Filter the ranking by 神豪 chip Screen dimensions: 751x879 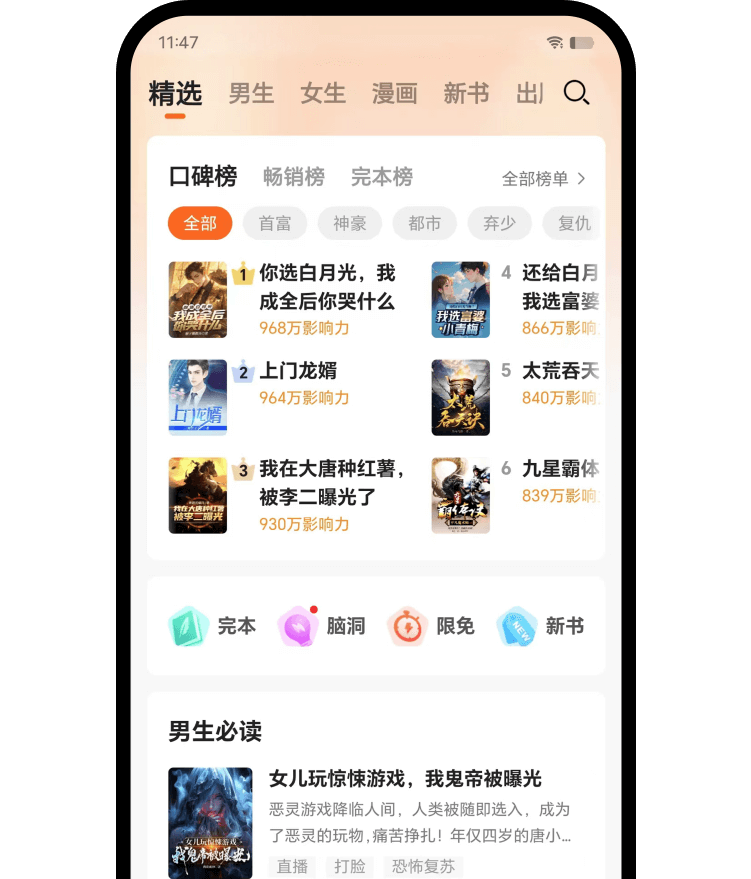pos(350,223)
